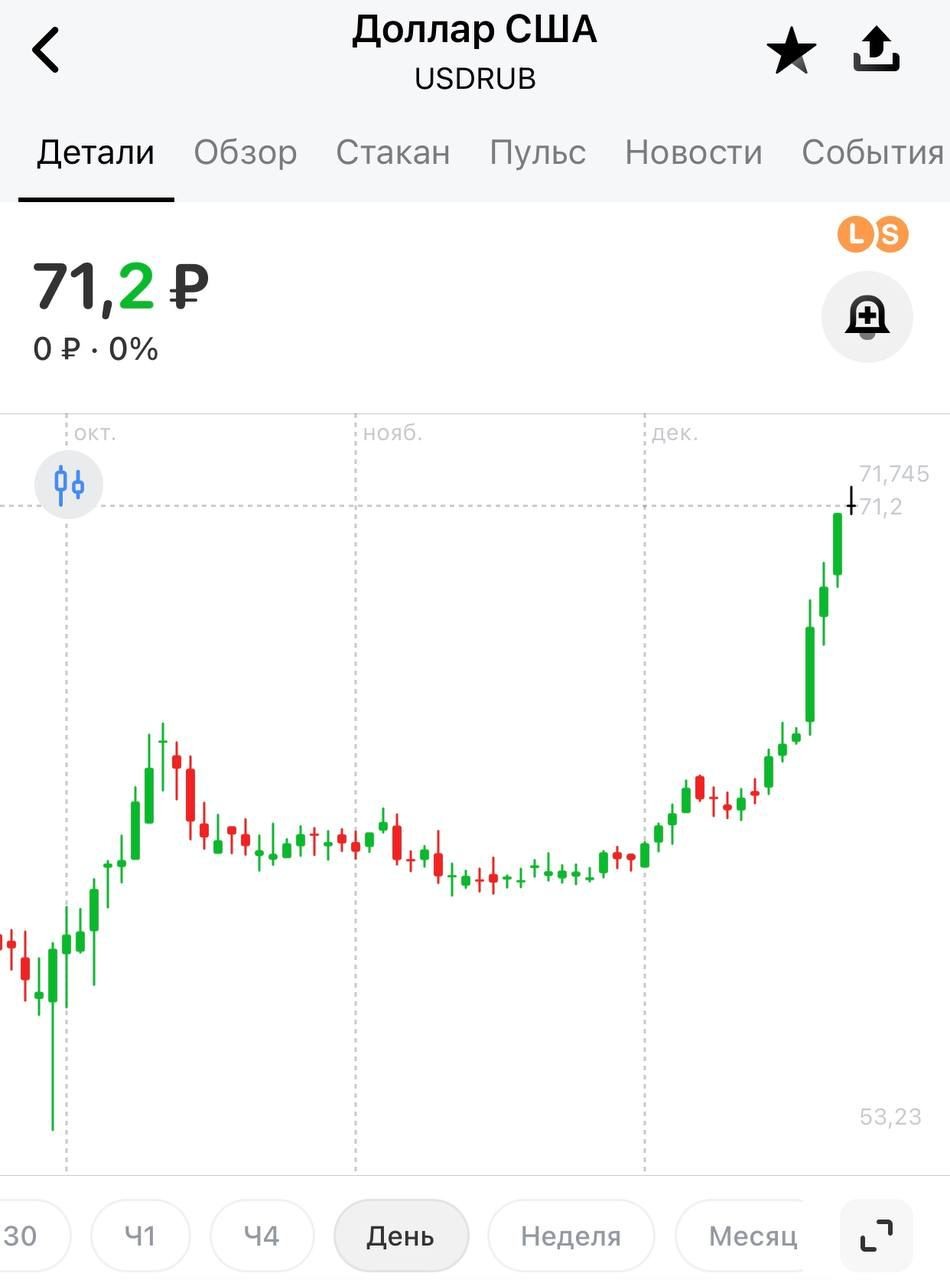Select the Ч4 chart interval

262,1236
